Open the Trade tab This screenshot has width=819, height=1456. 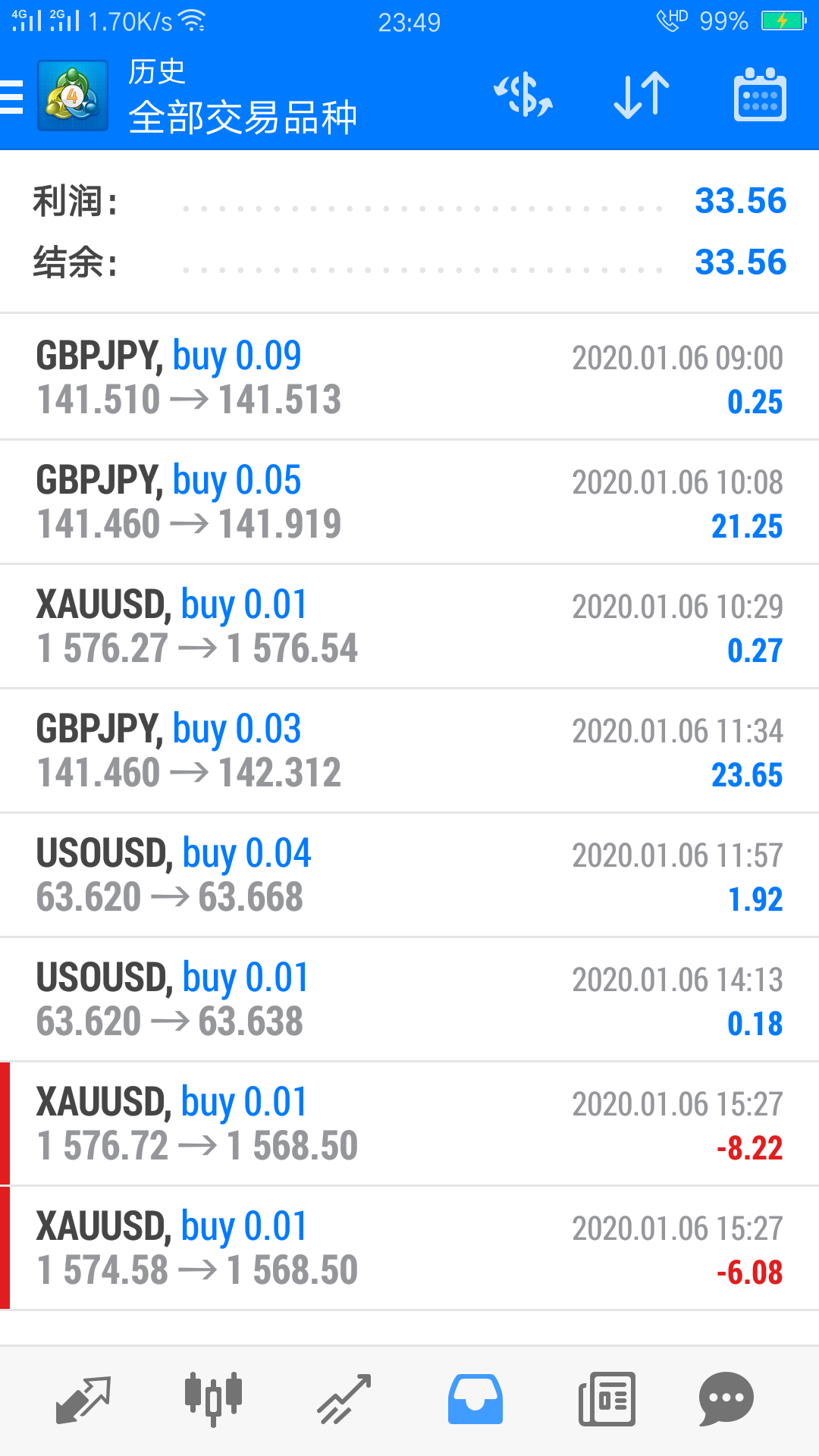click(344, 1399)
